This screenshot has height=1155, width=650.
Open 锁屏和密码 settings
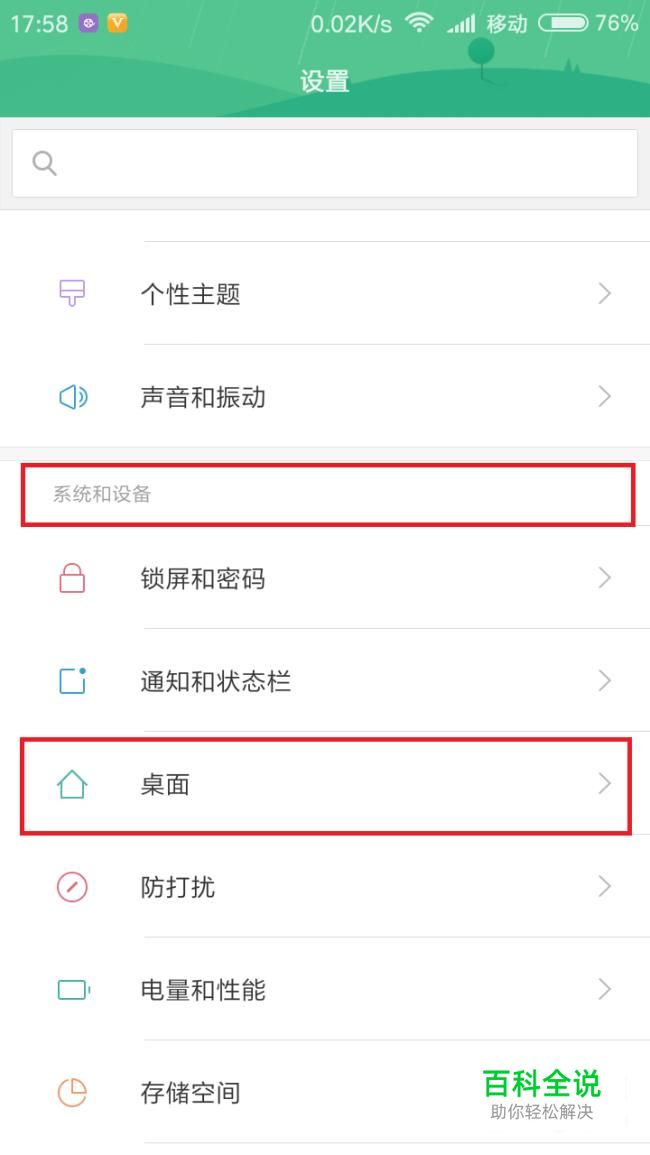click(x=325, y=578)
